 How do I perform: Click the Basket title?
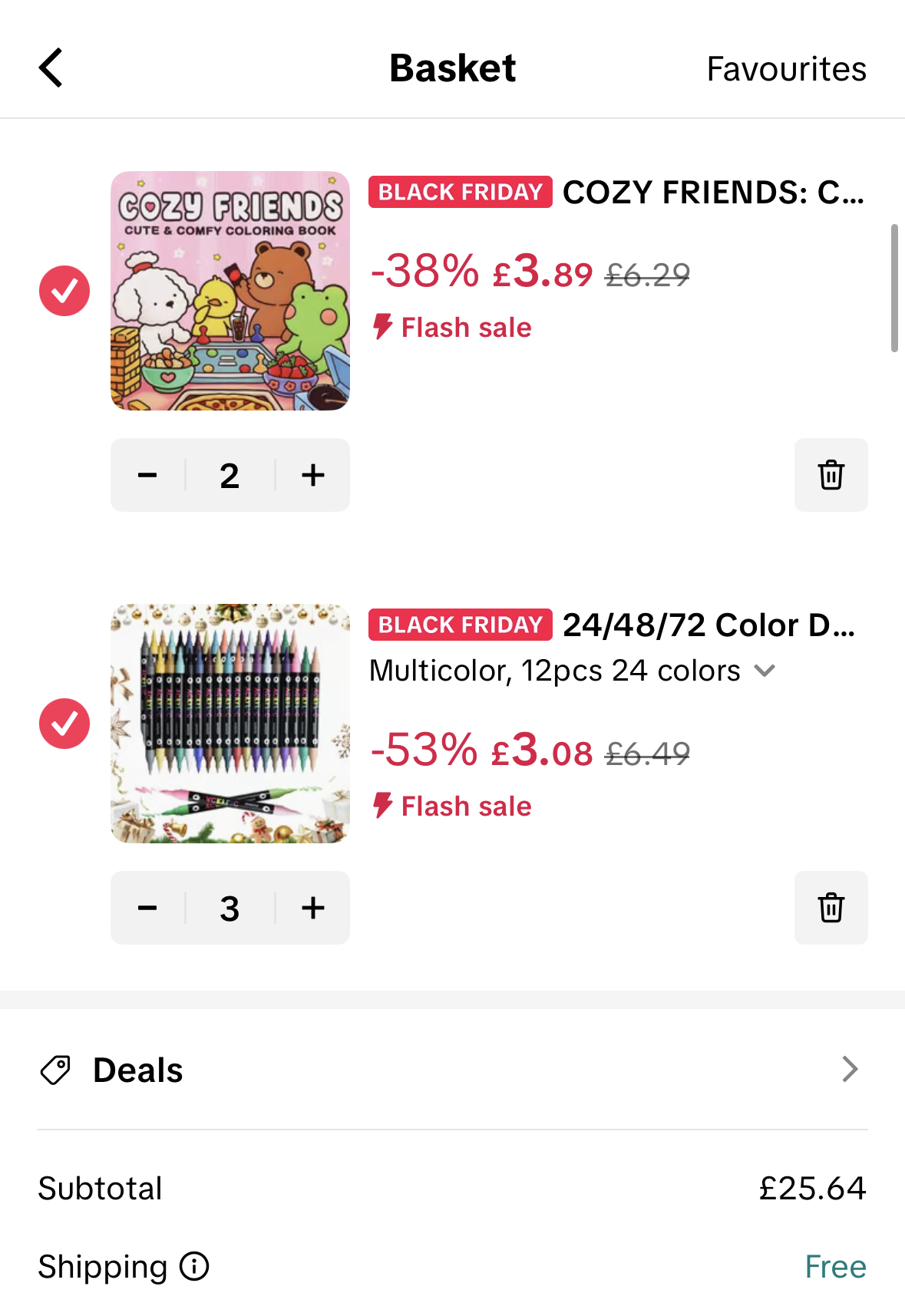tap(452, 68)
